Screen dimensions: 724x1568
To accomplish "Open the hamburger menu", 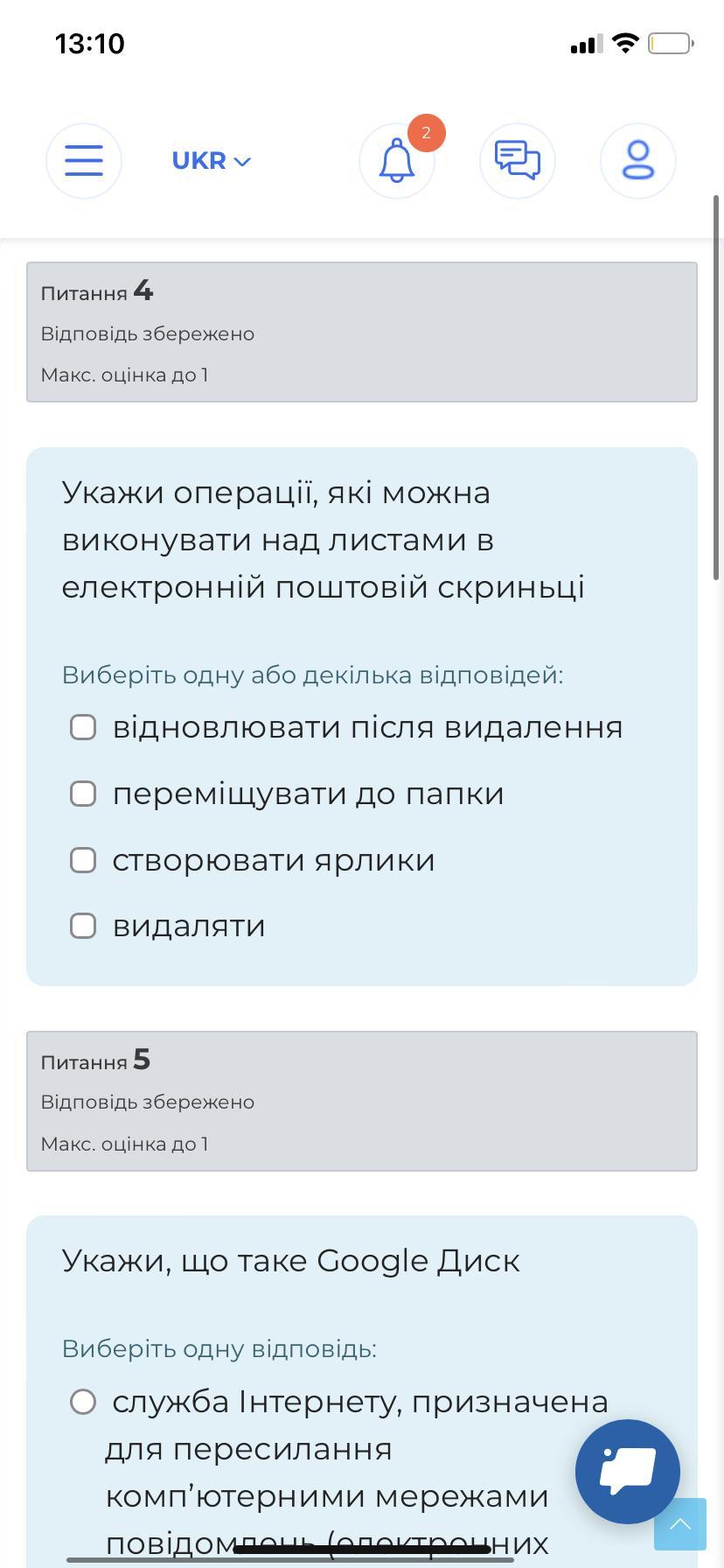I will [84, 161].
